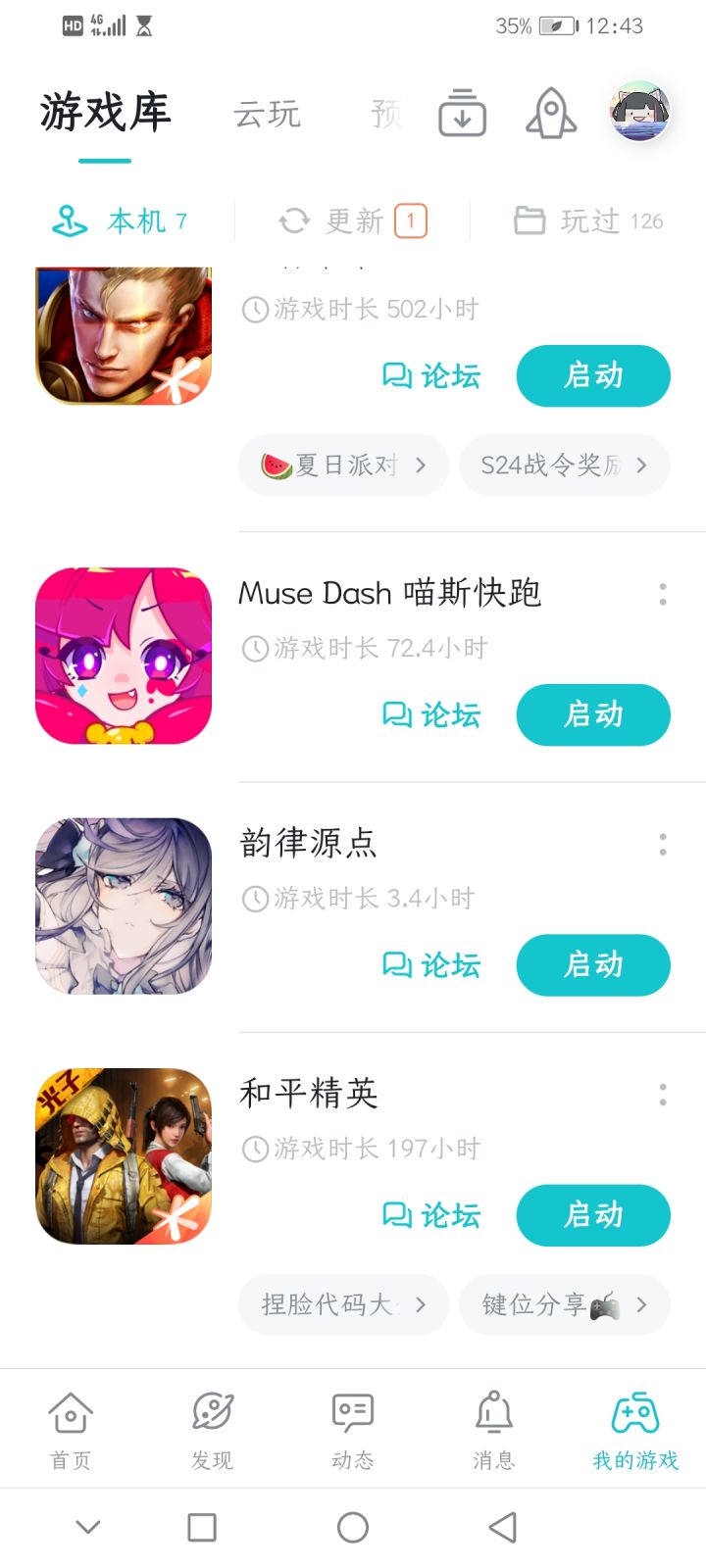Tap the 动态 (Moments) icon in bottom bar

pos(352,1413)
